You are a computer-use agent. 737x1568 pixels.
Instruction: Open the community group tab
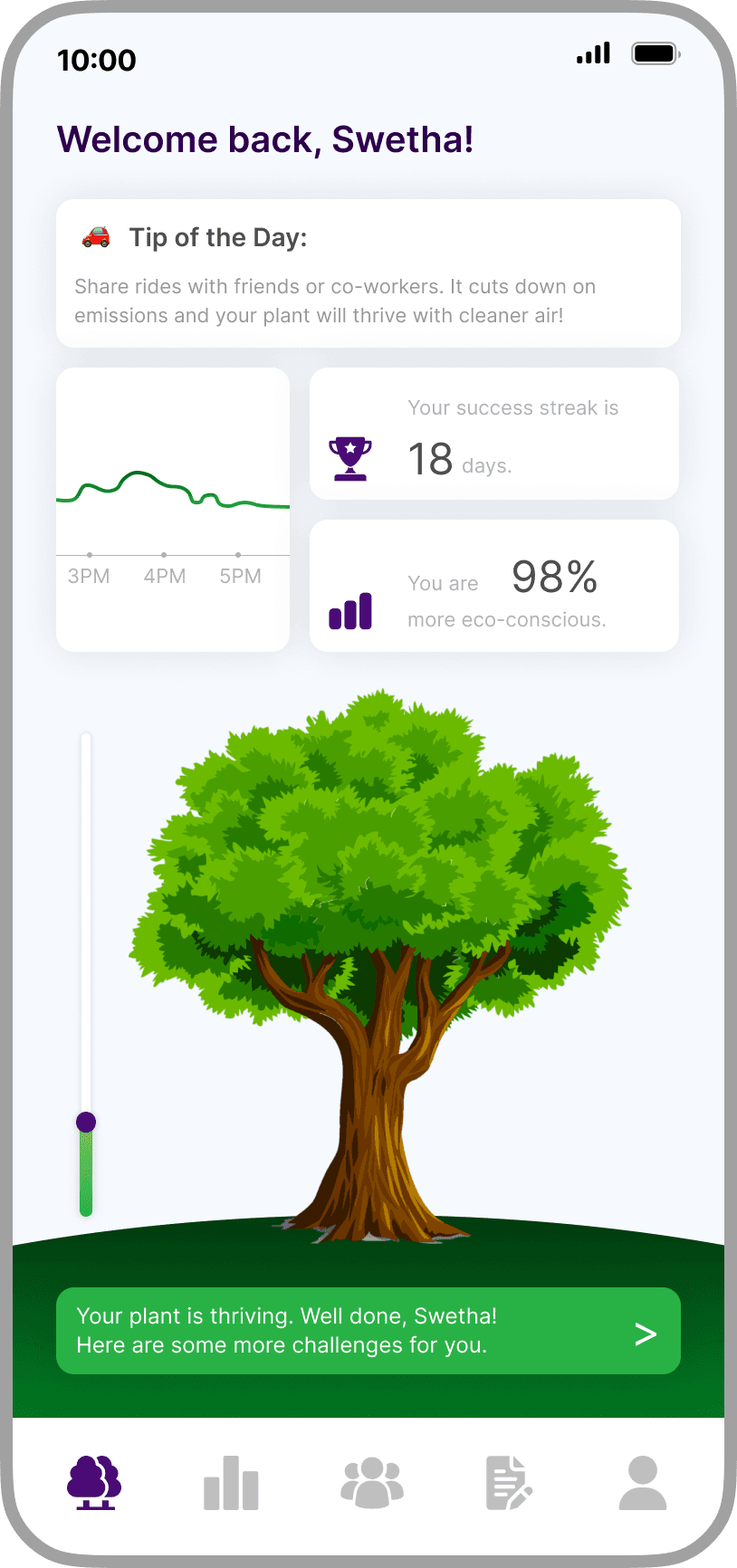[372, 1483]
